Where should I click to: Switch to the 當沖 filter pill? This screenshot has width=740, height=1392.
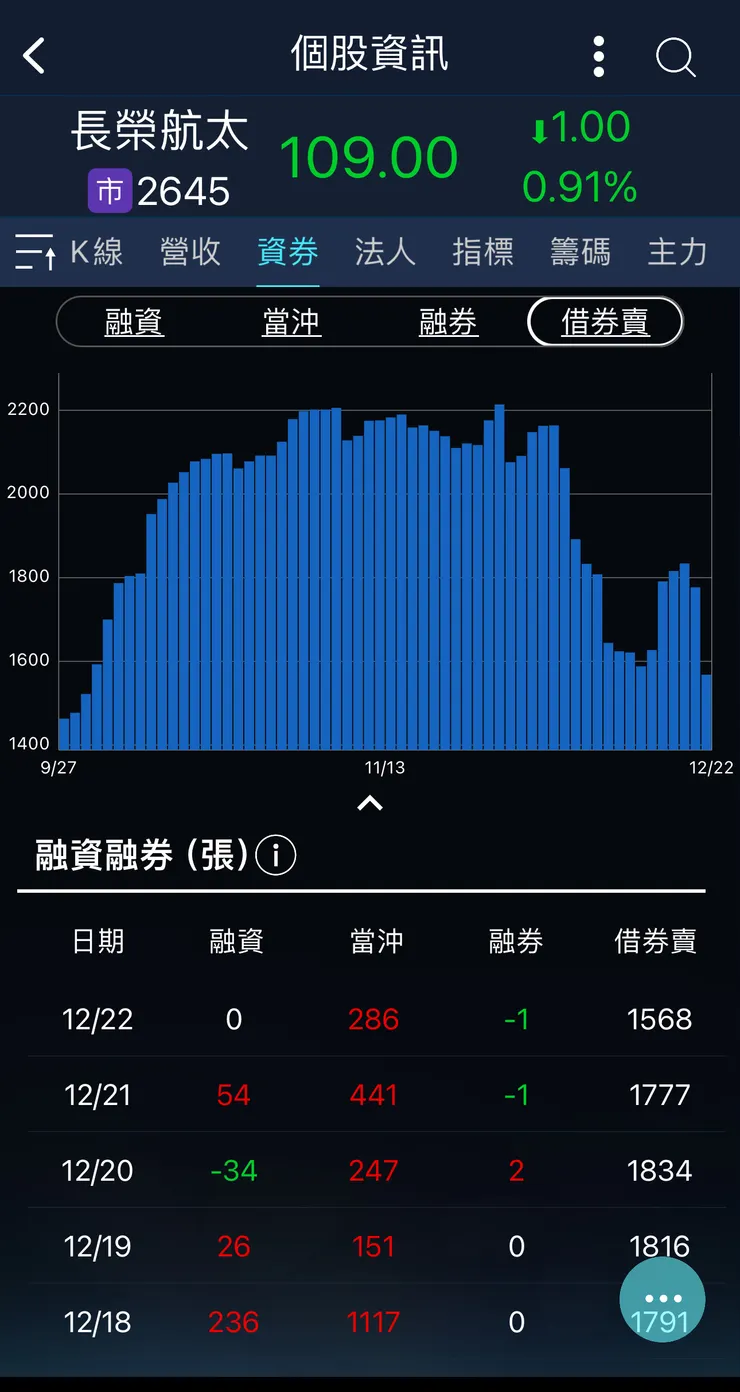[291, 322]
